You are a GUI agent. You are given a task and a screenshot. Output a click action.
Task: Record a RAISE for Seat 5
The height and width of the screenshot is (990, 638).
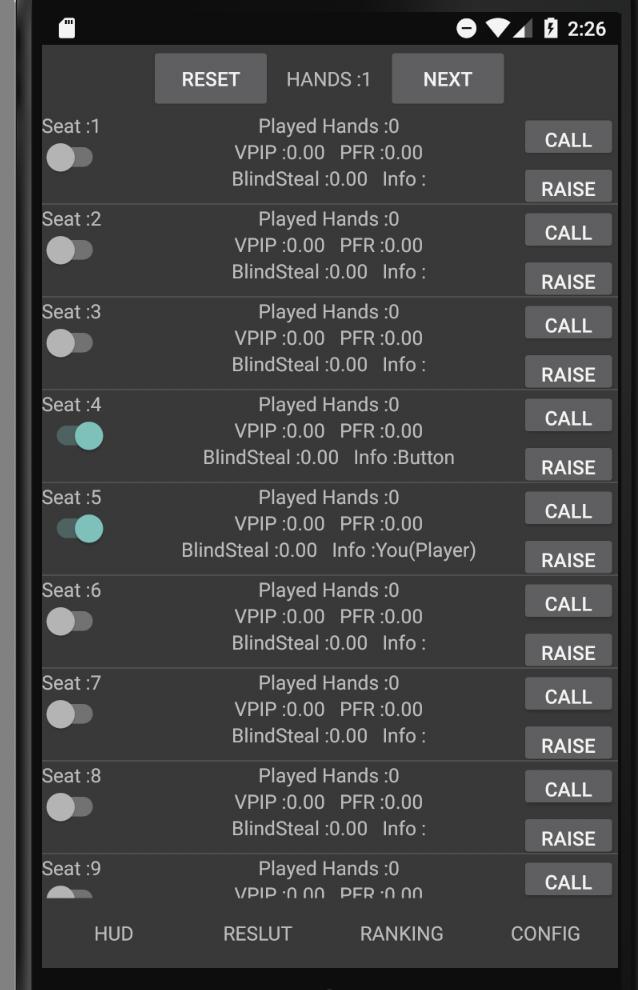(568, 560)
